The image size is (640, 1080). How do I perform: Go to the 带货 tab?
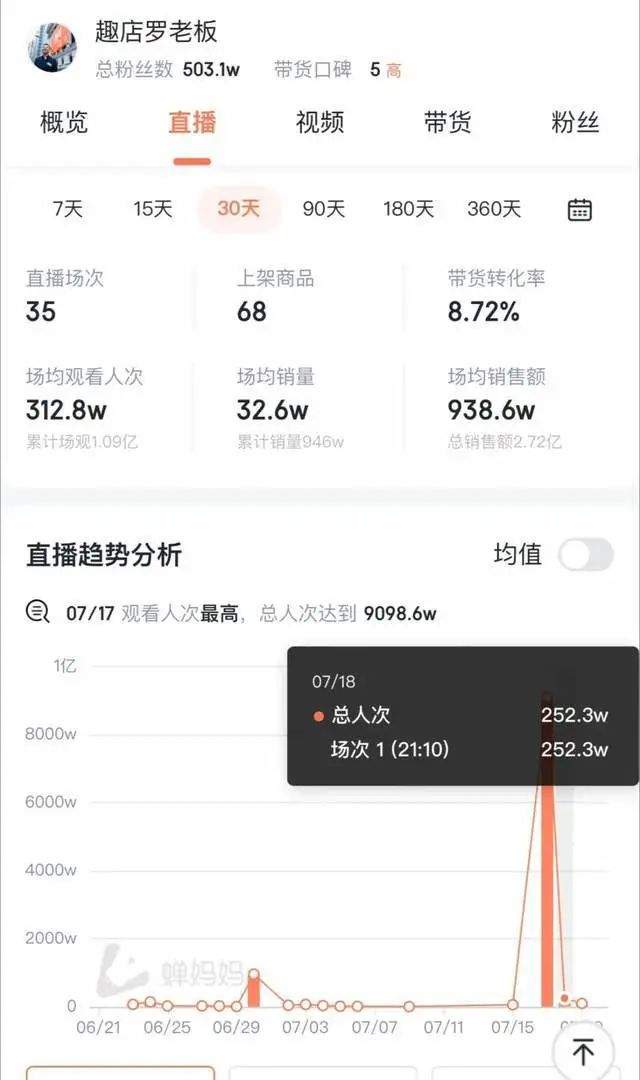(x=448, y=123)
